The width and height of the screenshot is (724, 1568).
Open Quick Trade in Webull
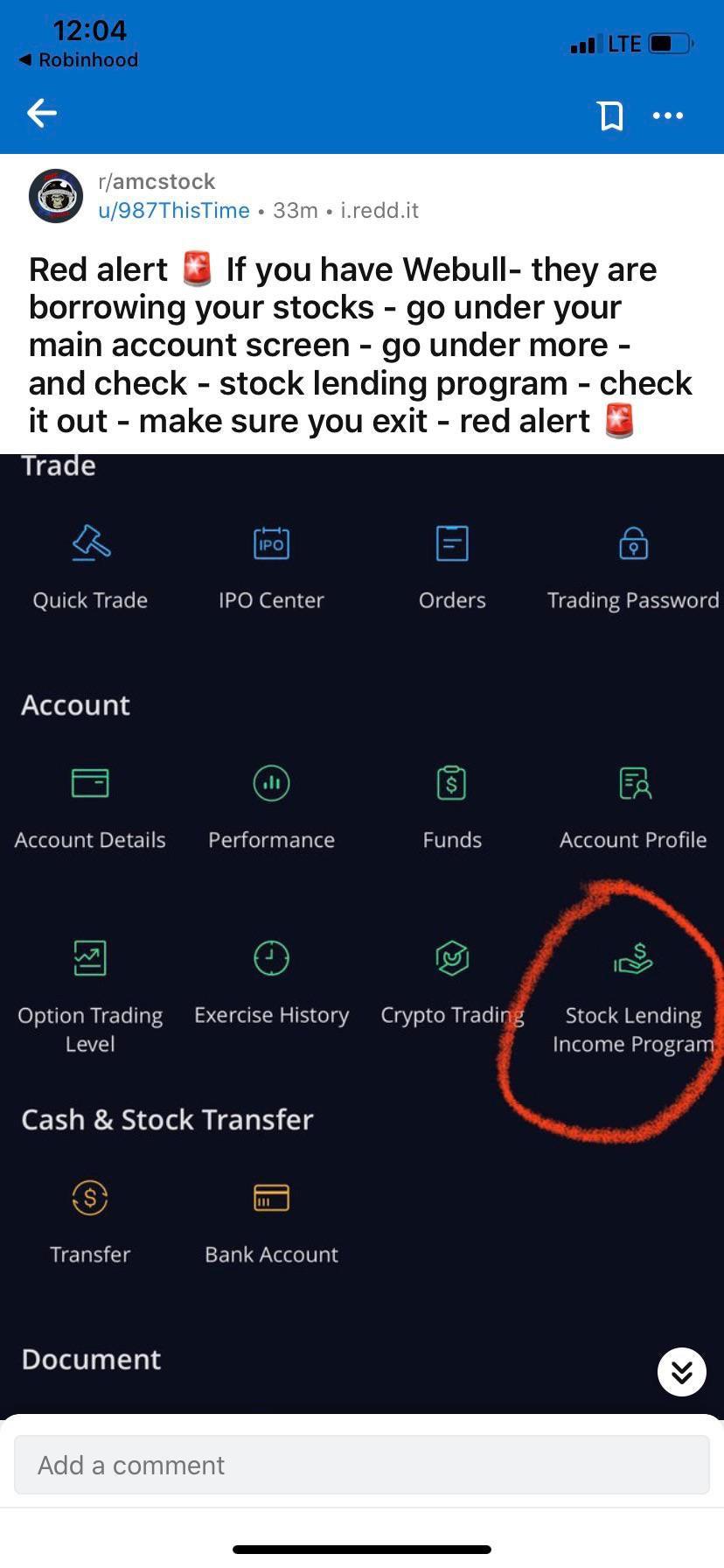pyautogui.click(x=90, y=542)
